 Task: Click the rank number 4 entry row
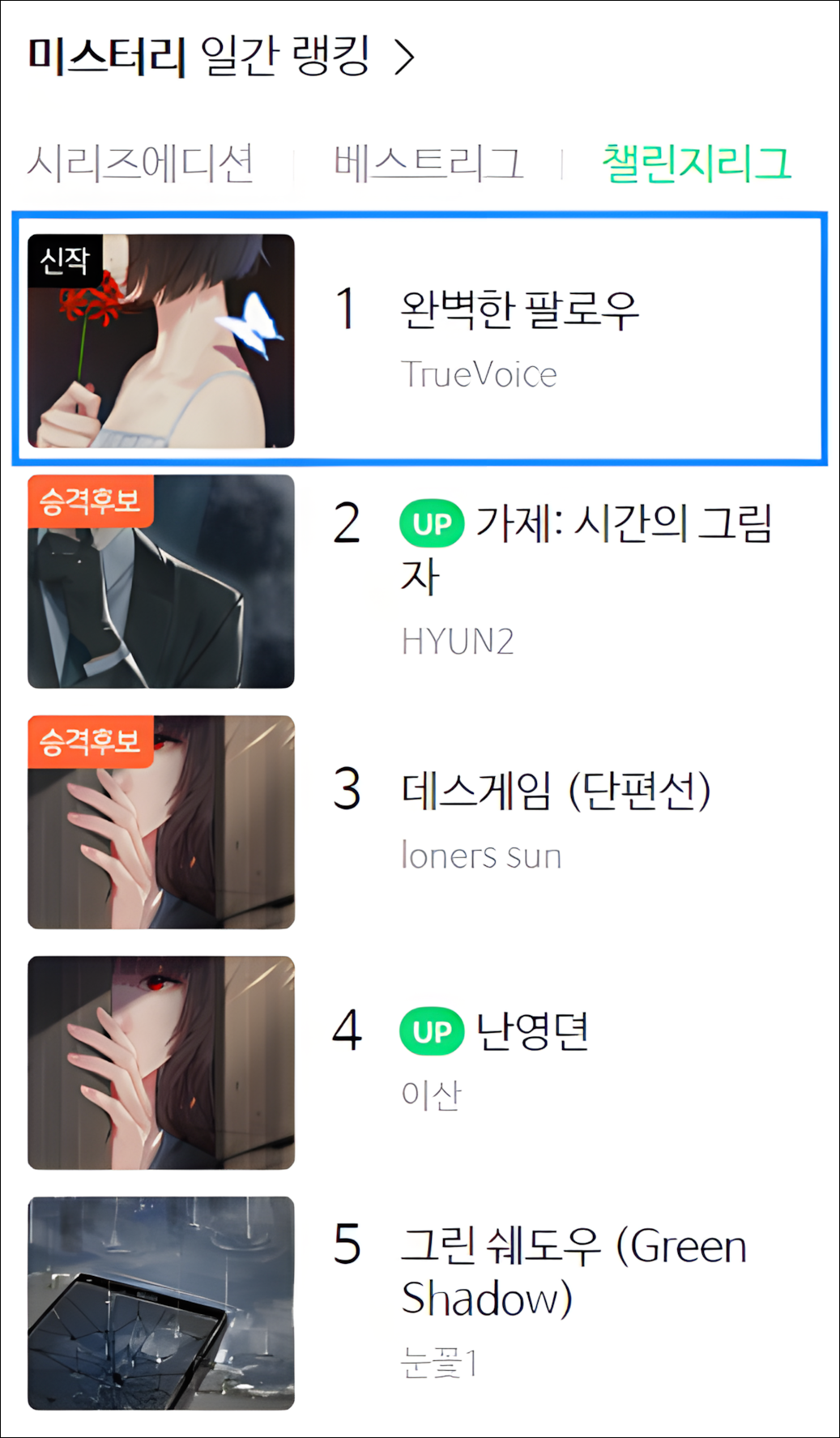click(348, 1032)
